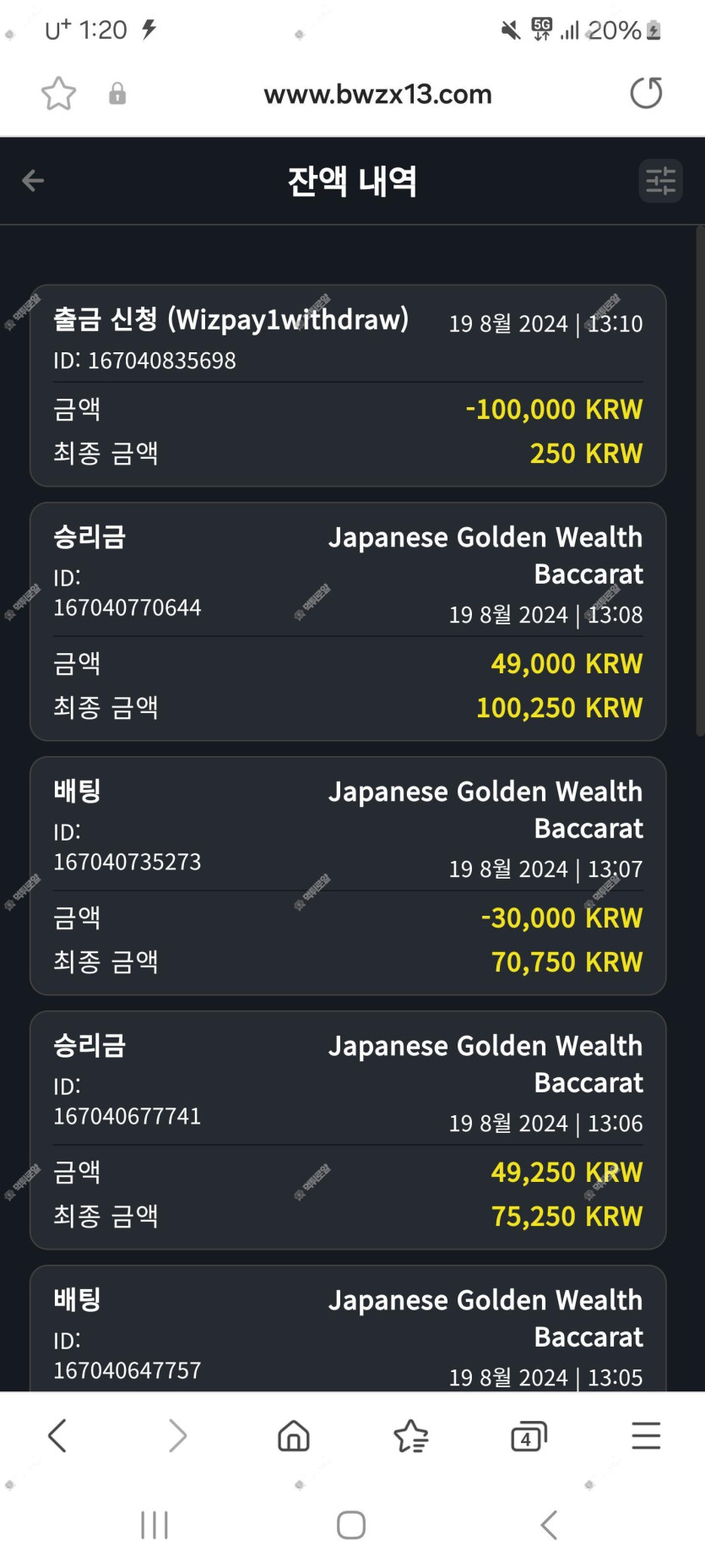
Task: Open the bet entry ID 167040735273
Action: pos(348,876)
